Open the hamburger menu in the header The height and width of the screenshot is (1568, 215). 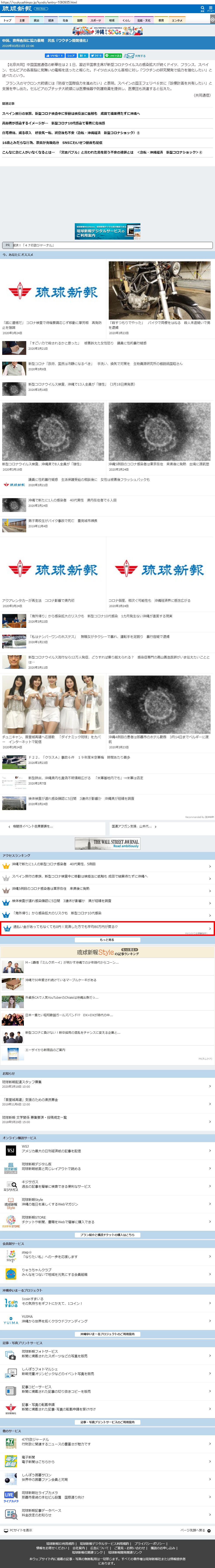tap(210, 9)
